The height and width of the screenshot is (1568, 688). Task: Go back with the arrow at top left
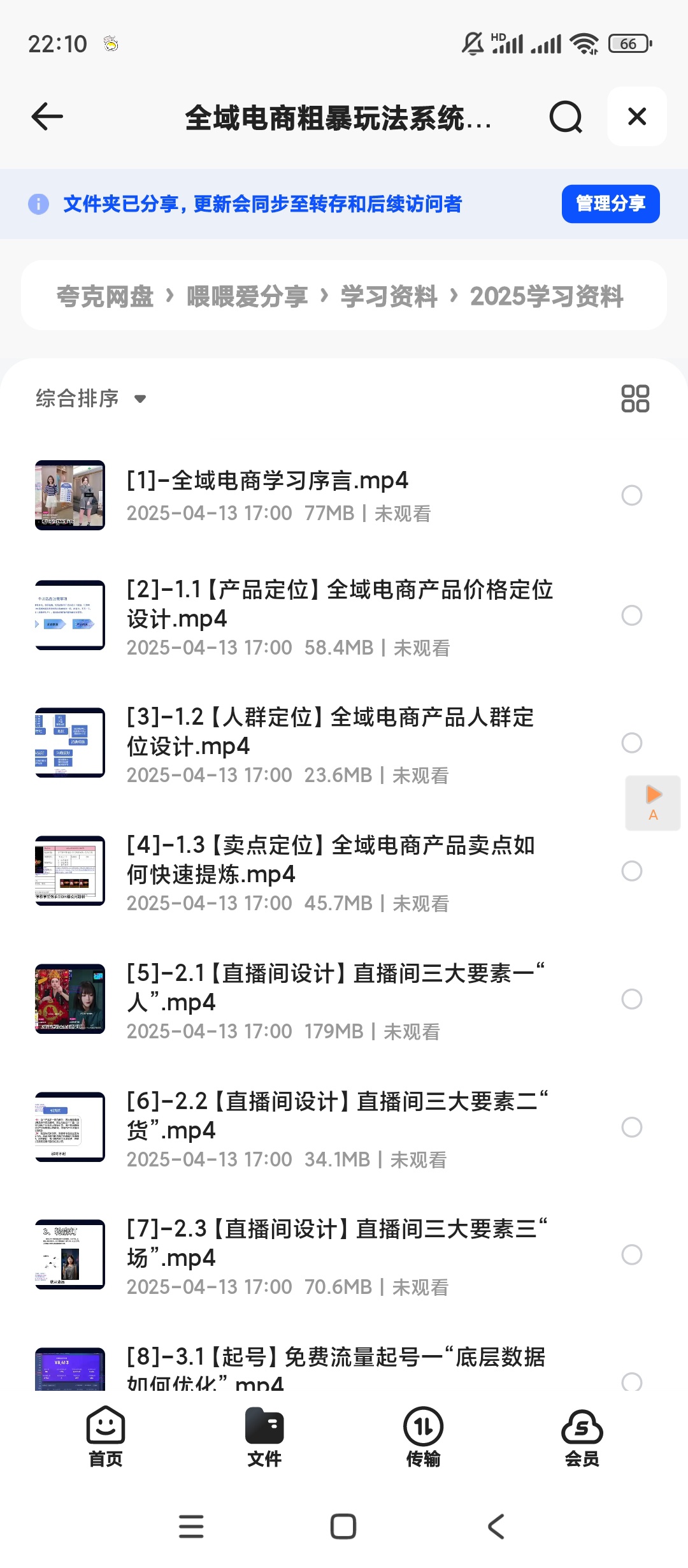[45, 117]
